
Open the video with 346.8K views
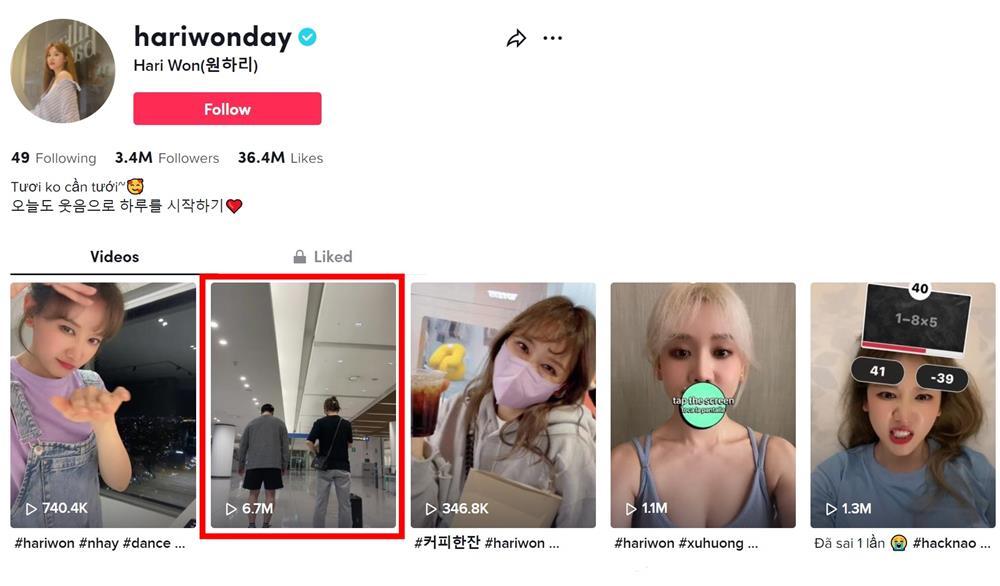[503, 404]
